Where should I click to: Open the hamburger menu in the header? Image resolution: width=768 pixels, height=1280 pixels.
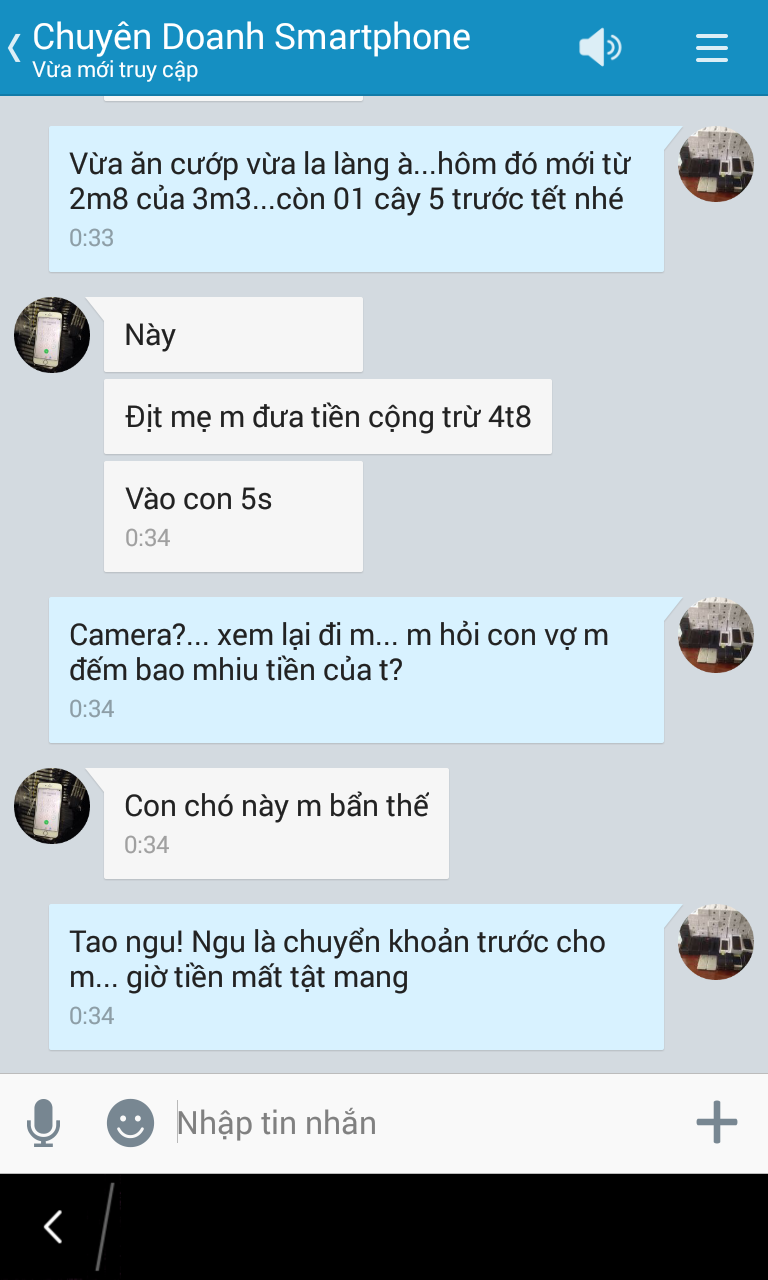pyautogui.click(x=712, y=47)
